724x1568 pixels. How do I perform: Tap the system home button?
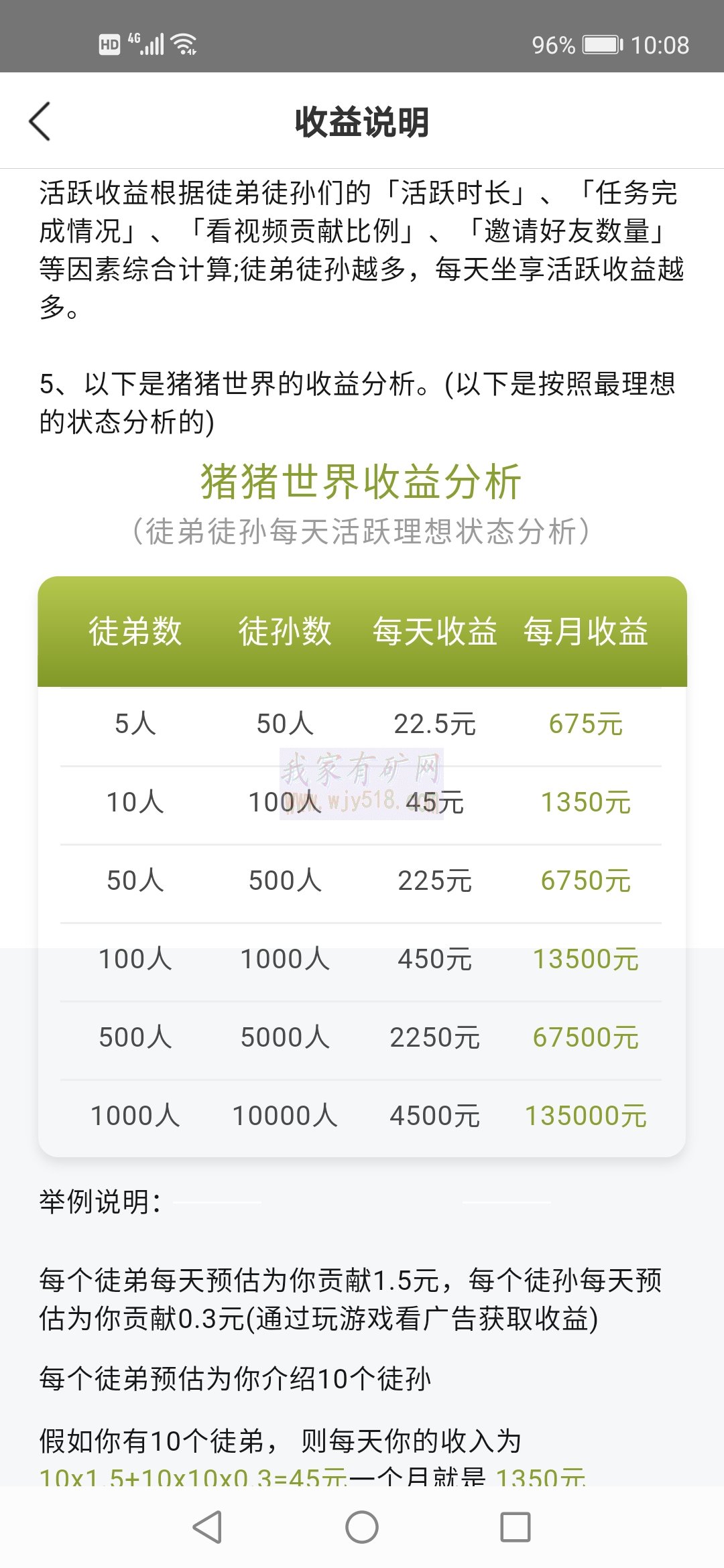point(362,1527)
